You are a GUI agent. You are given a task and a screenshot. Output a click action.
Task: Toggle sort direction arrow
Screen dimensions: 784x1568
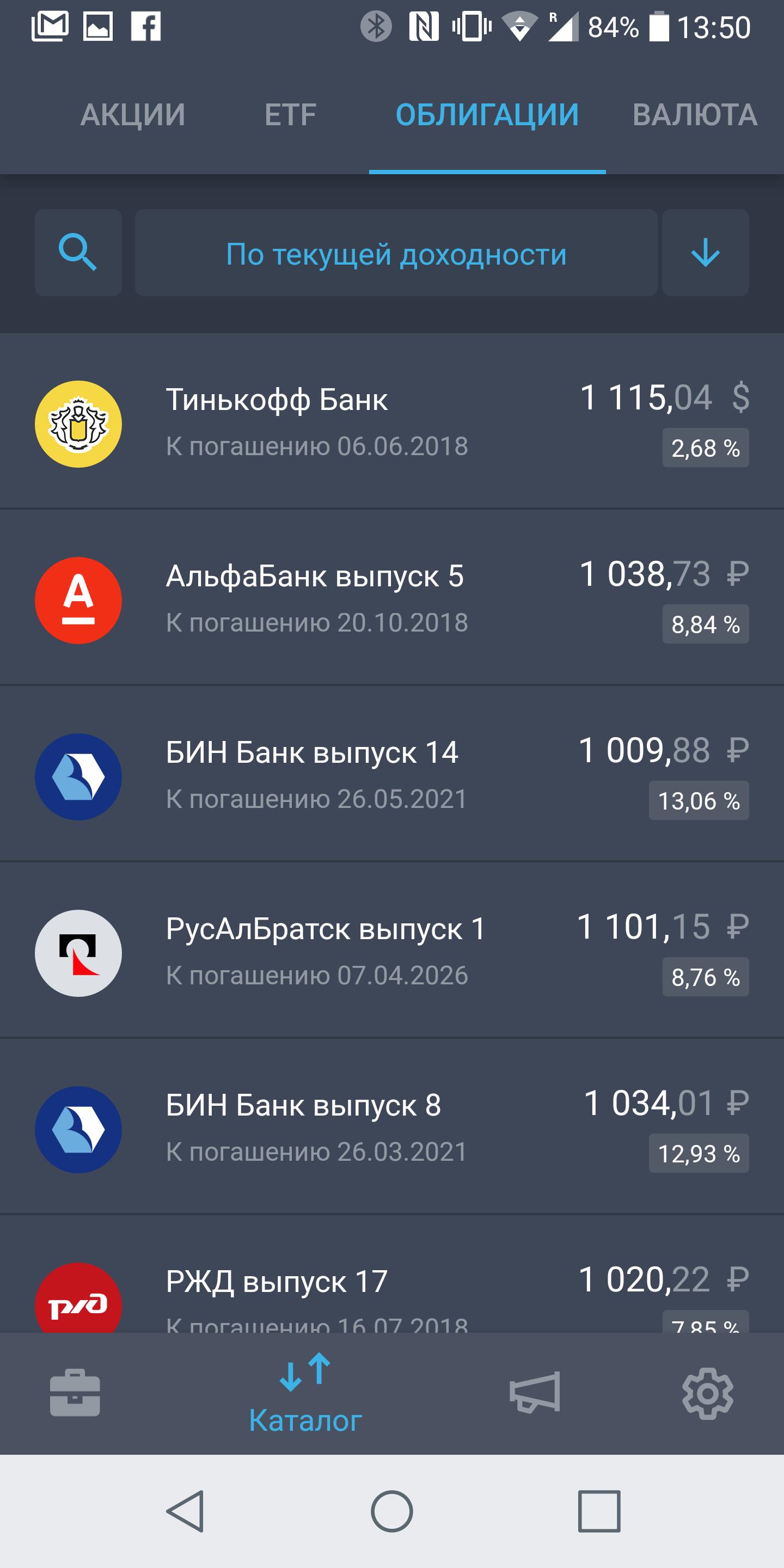[706, 253]
